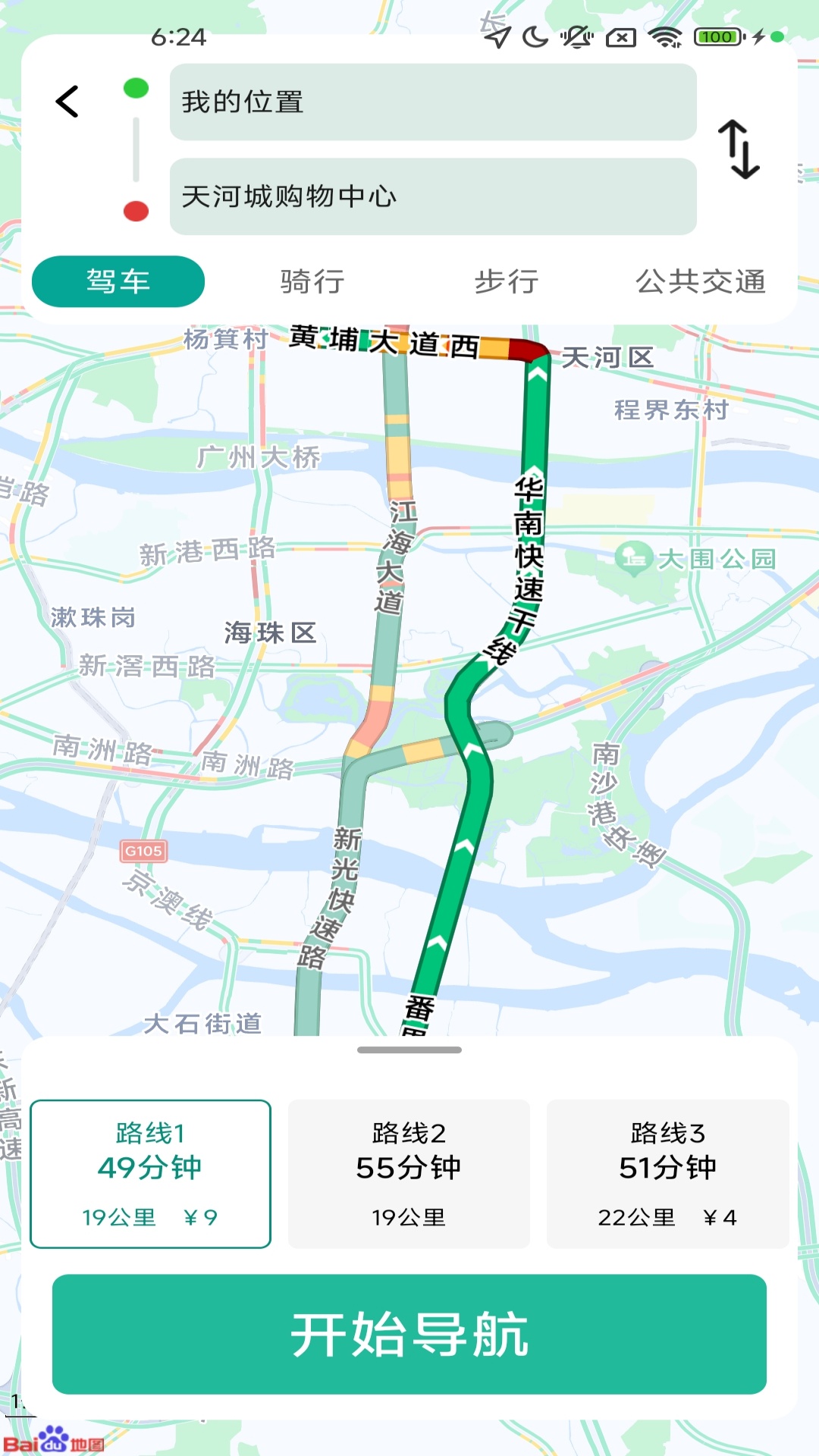Edit the 天河城购物中心 destination field
Viewport: 819px width, 1456px height.
[x=433, y=196]
